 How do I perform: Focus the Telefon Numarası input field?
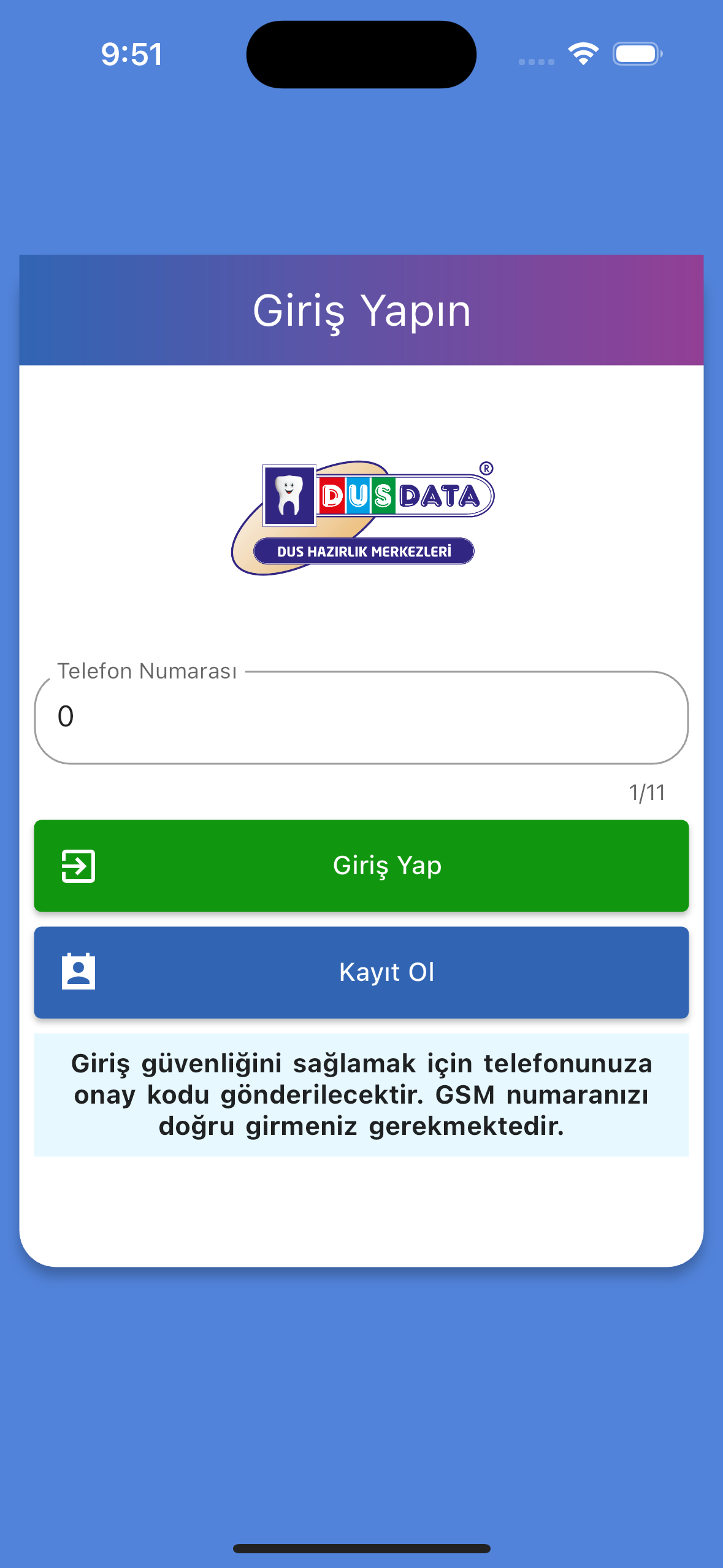[361, 718]
